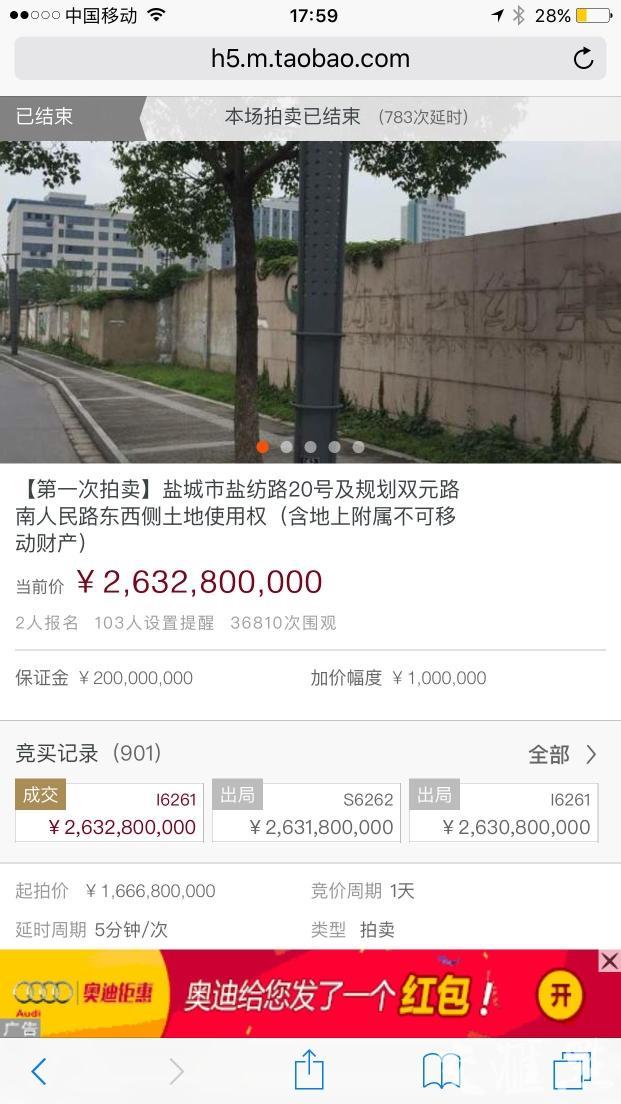Show open Safari tabs
Image resolution: width=621 pixels, height=1104 pixels.
[573, 1071]
